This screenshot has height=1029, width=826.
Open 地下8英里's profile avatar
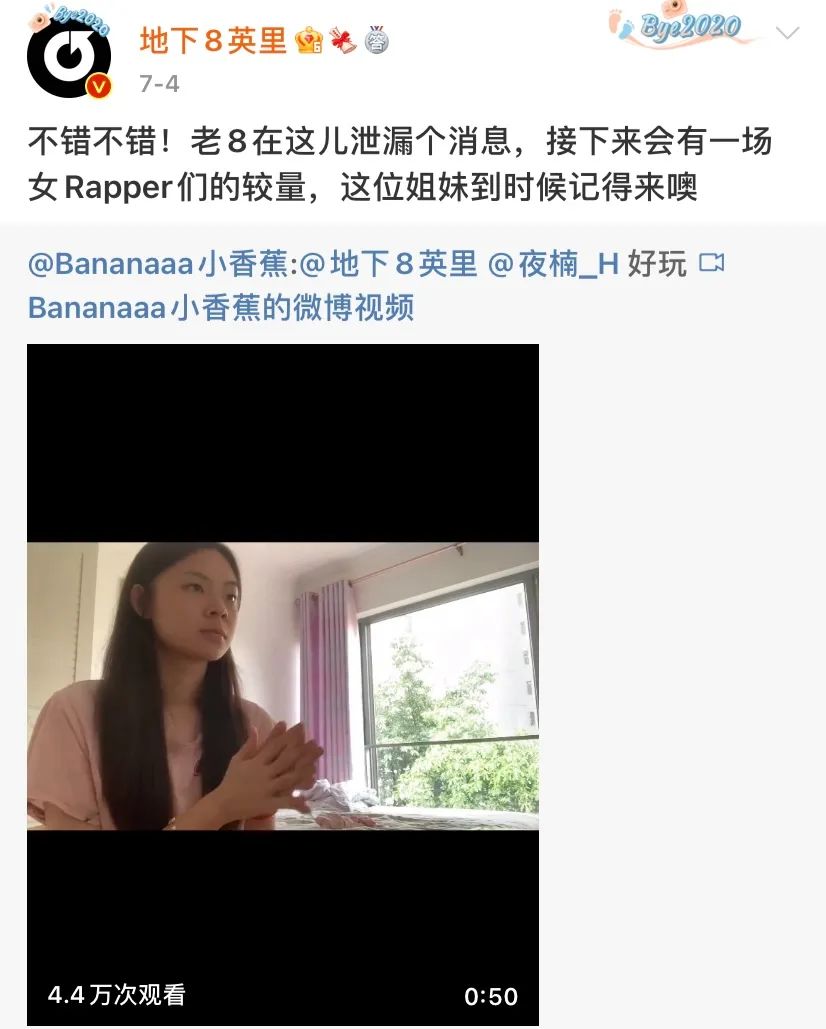pyautogui.click(x=68, y=58)
